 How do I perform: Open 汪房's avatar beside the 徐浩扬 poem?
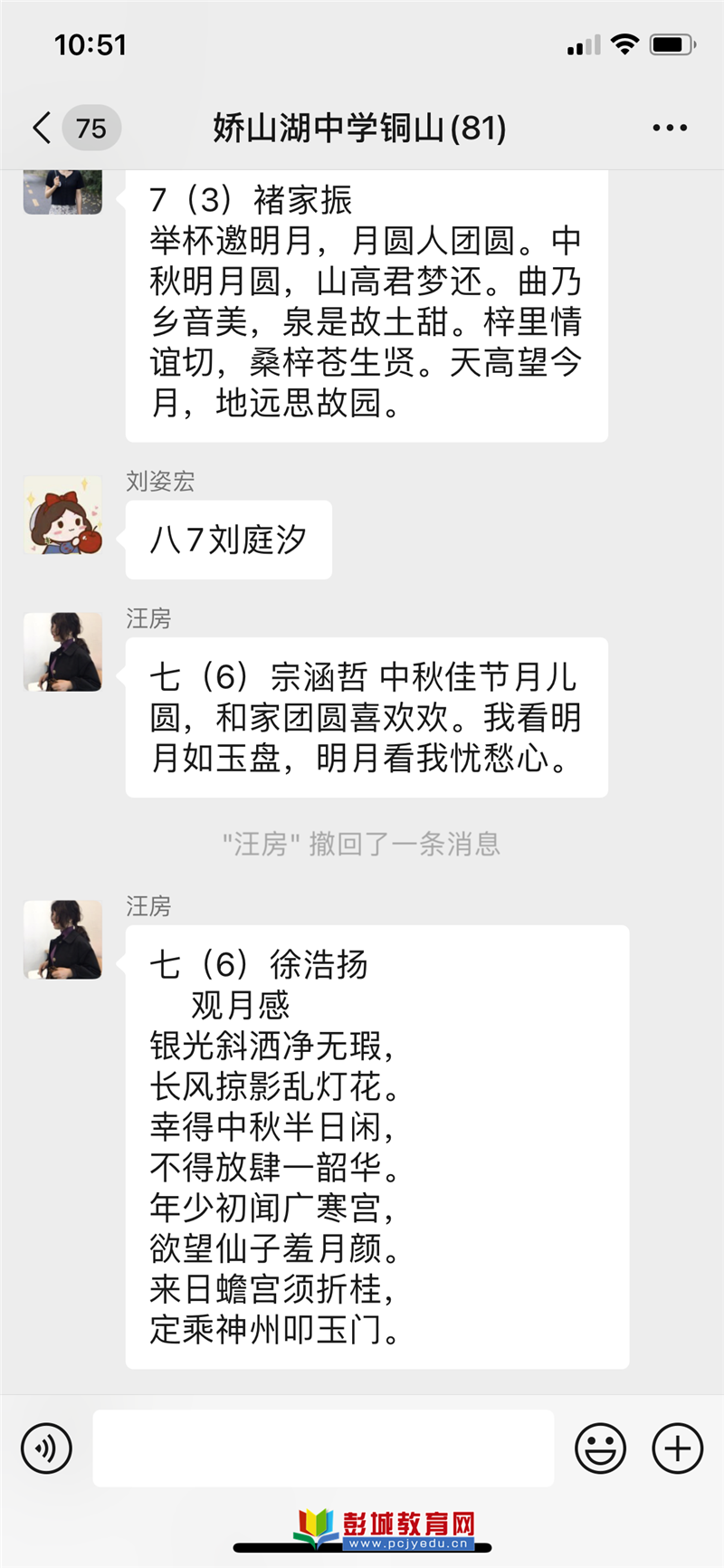[62, 940]
